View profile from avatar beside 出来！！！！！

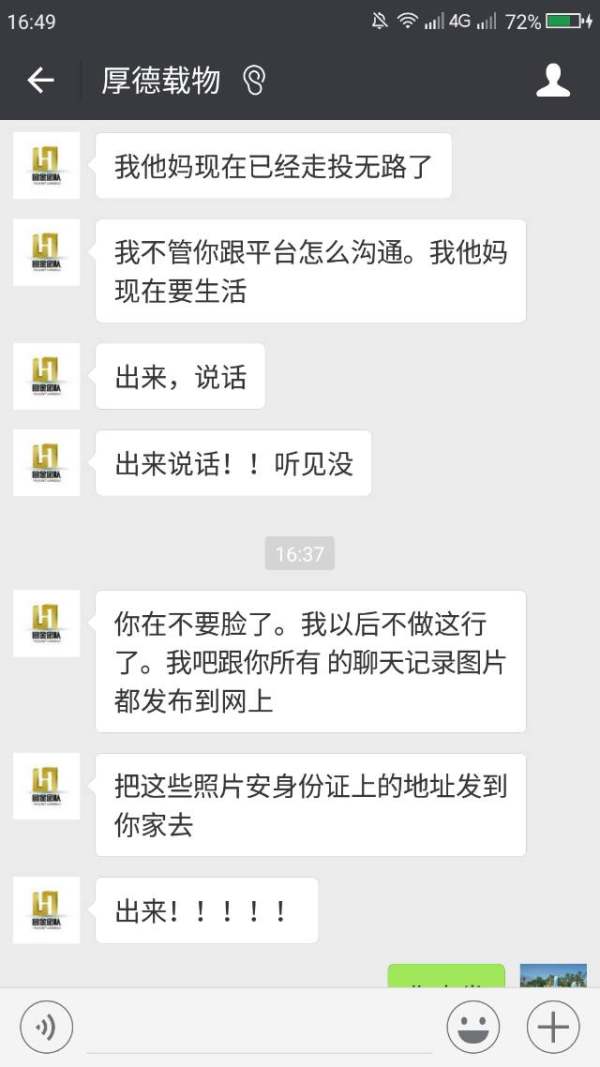click(46, 910)
